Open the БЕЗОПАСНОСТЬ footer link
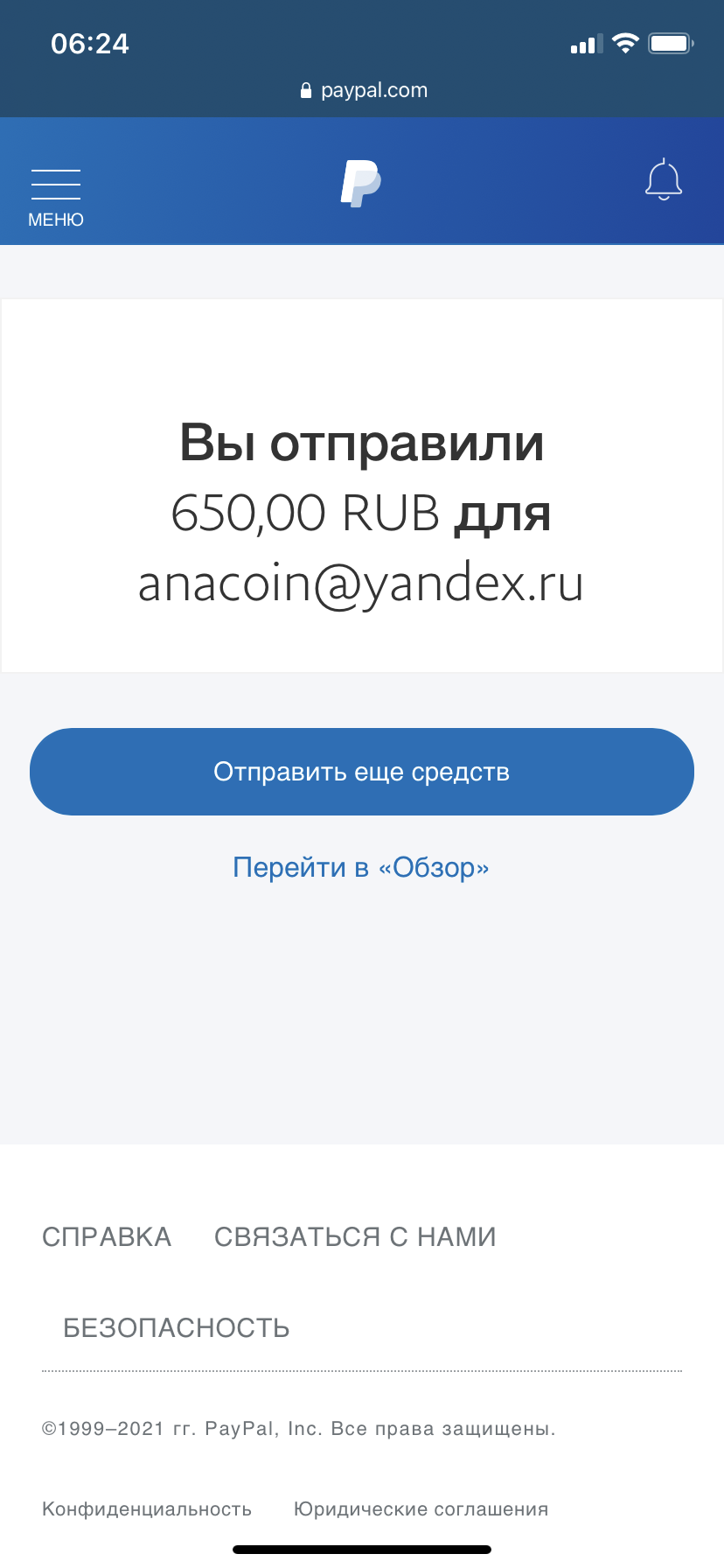 click(177, 1327)
